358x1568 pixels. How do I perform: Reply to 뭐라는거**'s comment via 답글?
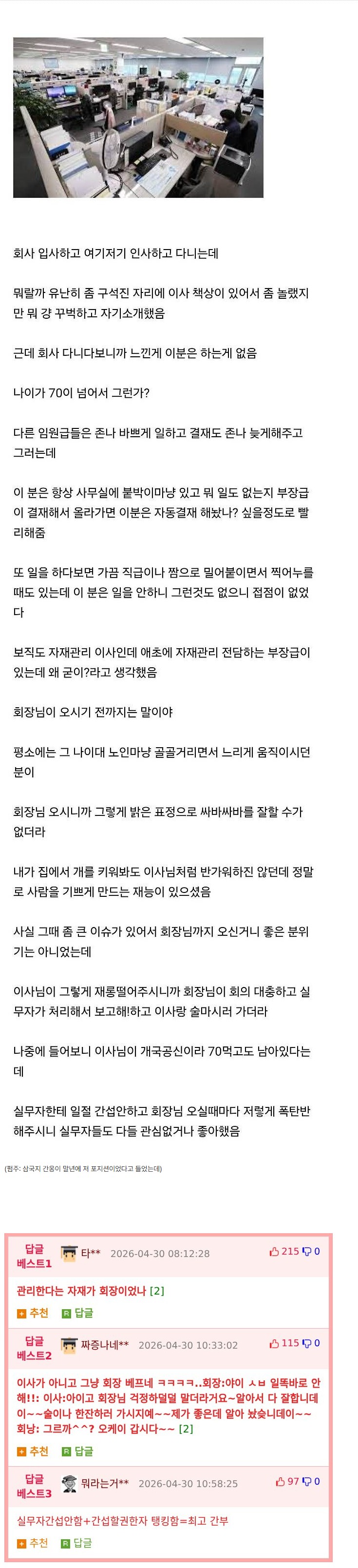pyautogui.click(x=78, y=1543)
